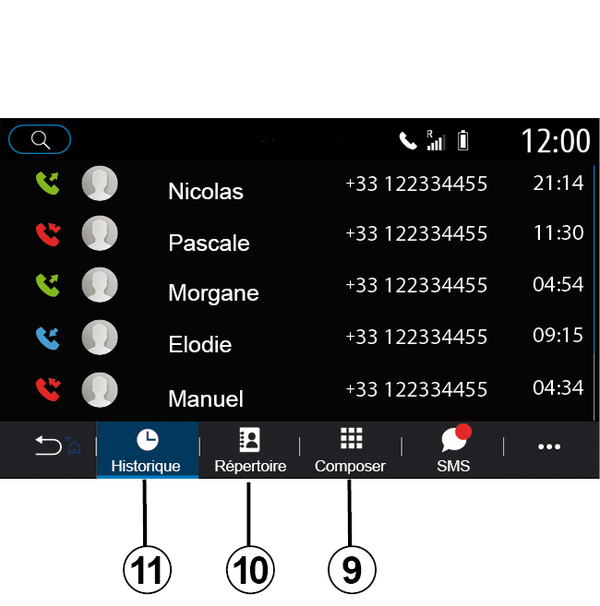Switch to the Historique tab
The image size is (600, 606).
[x=146, y=450]
